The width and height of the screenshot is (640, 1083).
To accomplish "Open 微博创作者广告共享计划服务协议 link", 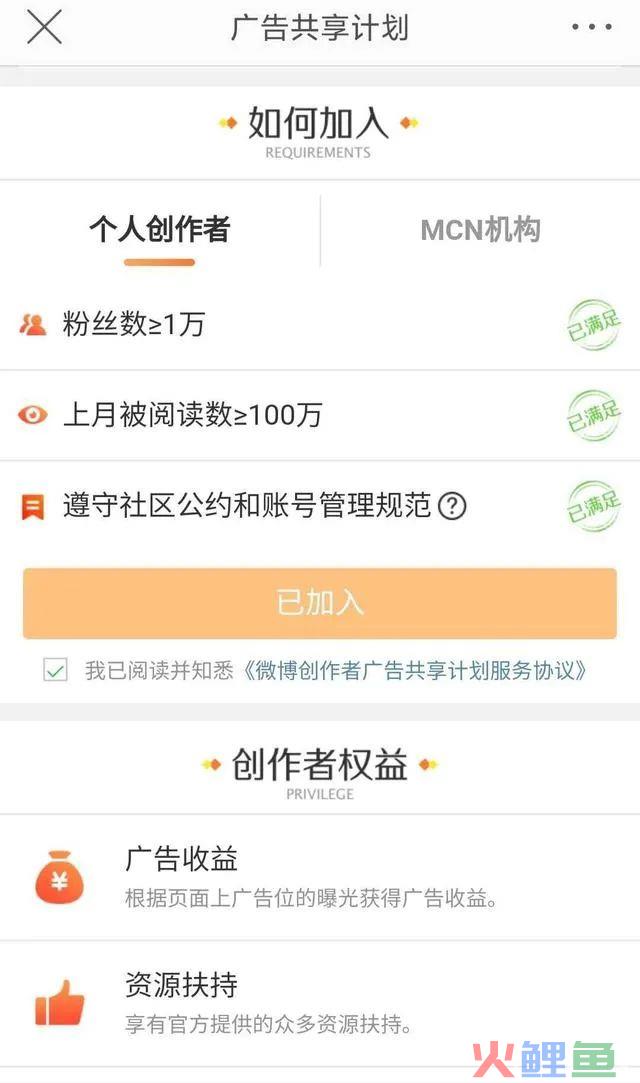I will (x=414, y=670).
